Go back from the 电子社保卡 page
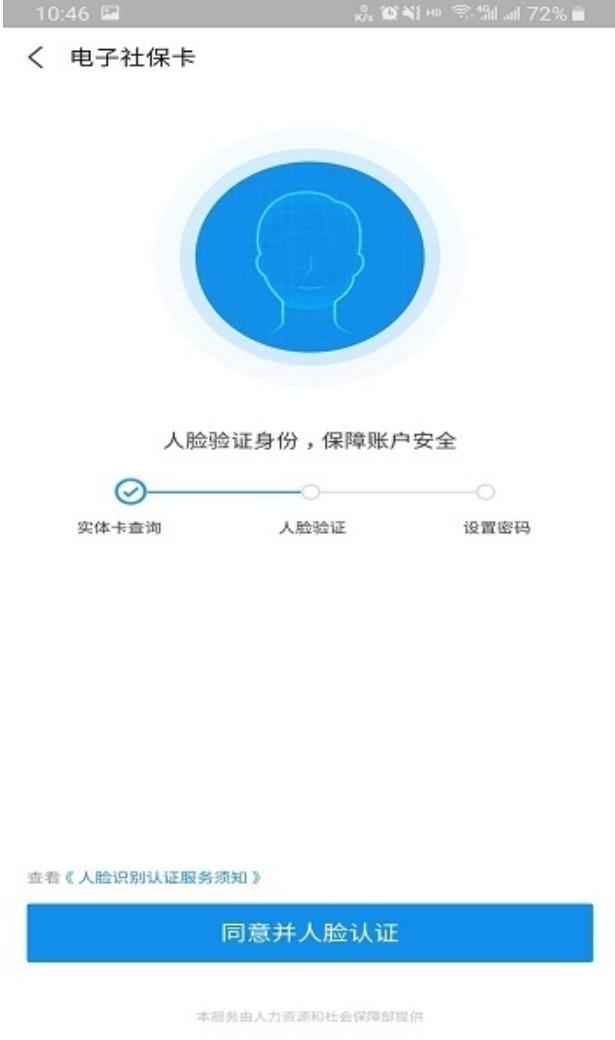Screen dimensions: 615x1040 pos(36,58)
